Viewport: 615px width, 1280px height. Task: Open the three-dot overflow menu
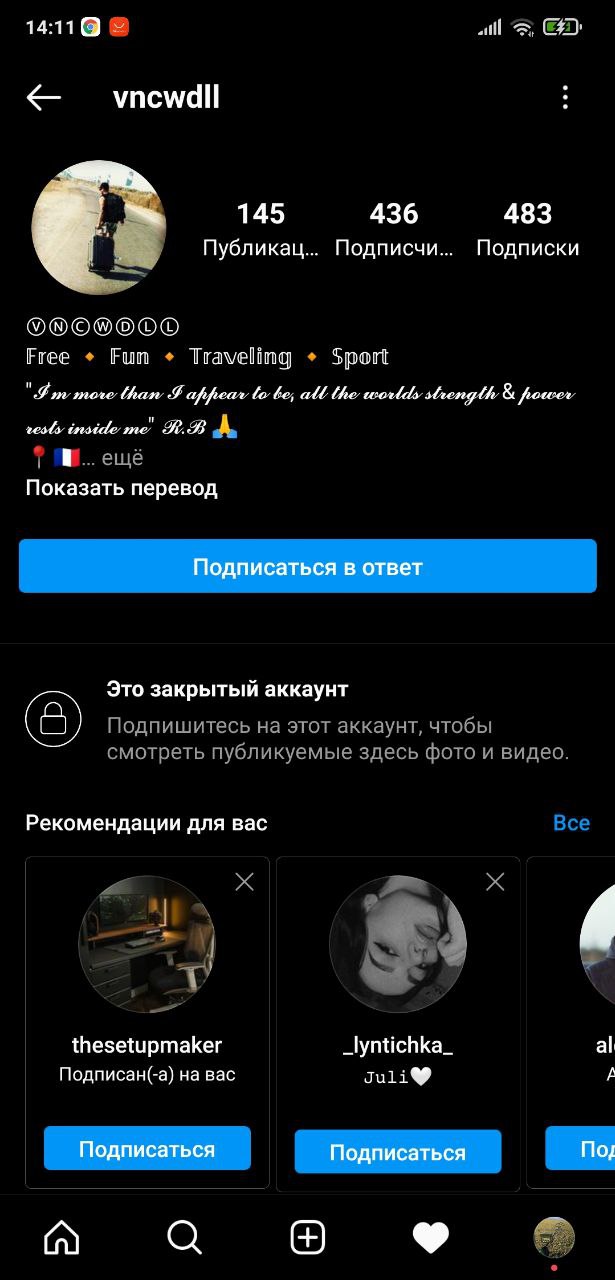(x=565, y=97)
